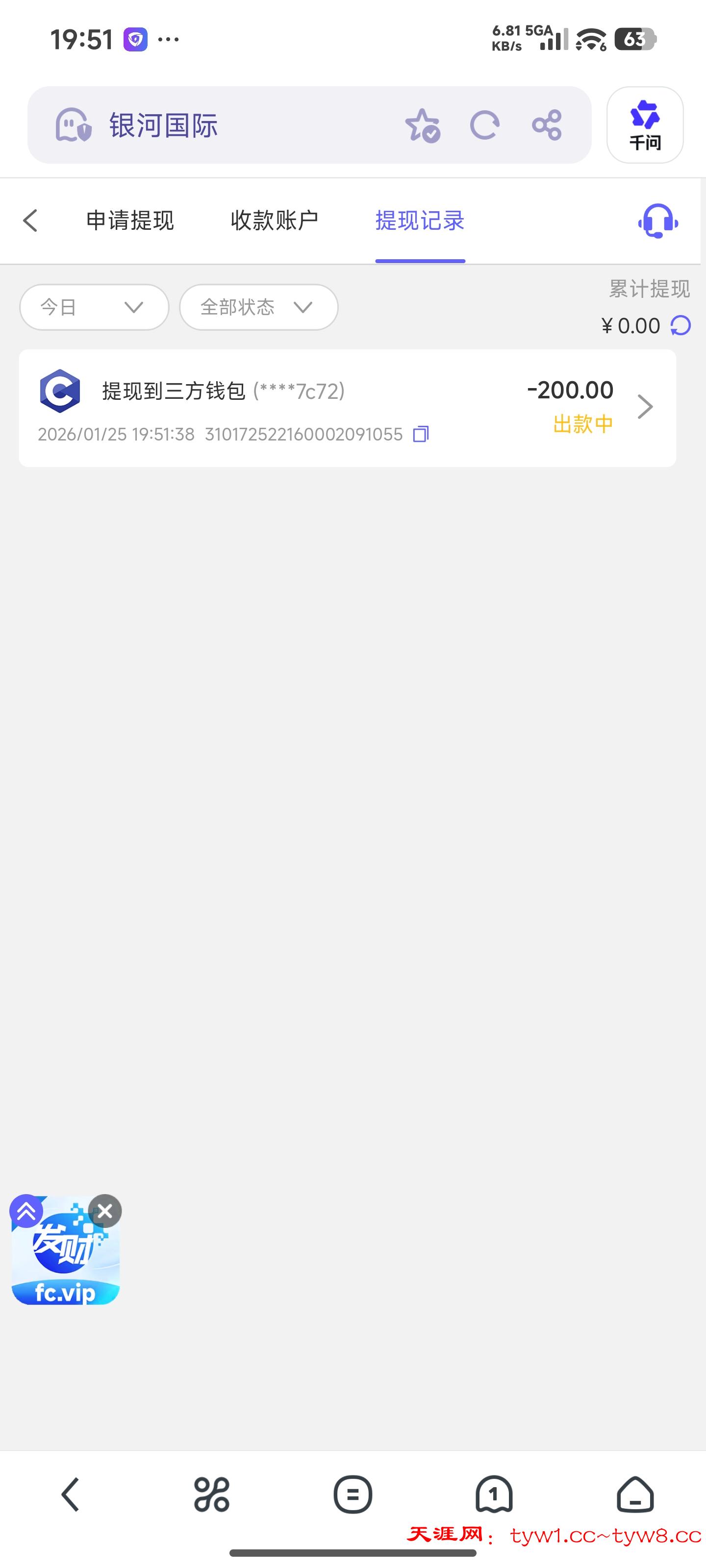This screenshot has height=1568, width=706.
Task: Dismiss the fc.vip floating ad
Action: click(x=105, y=1211)
